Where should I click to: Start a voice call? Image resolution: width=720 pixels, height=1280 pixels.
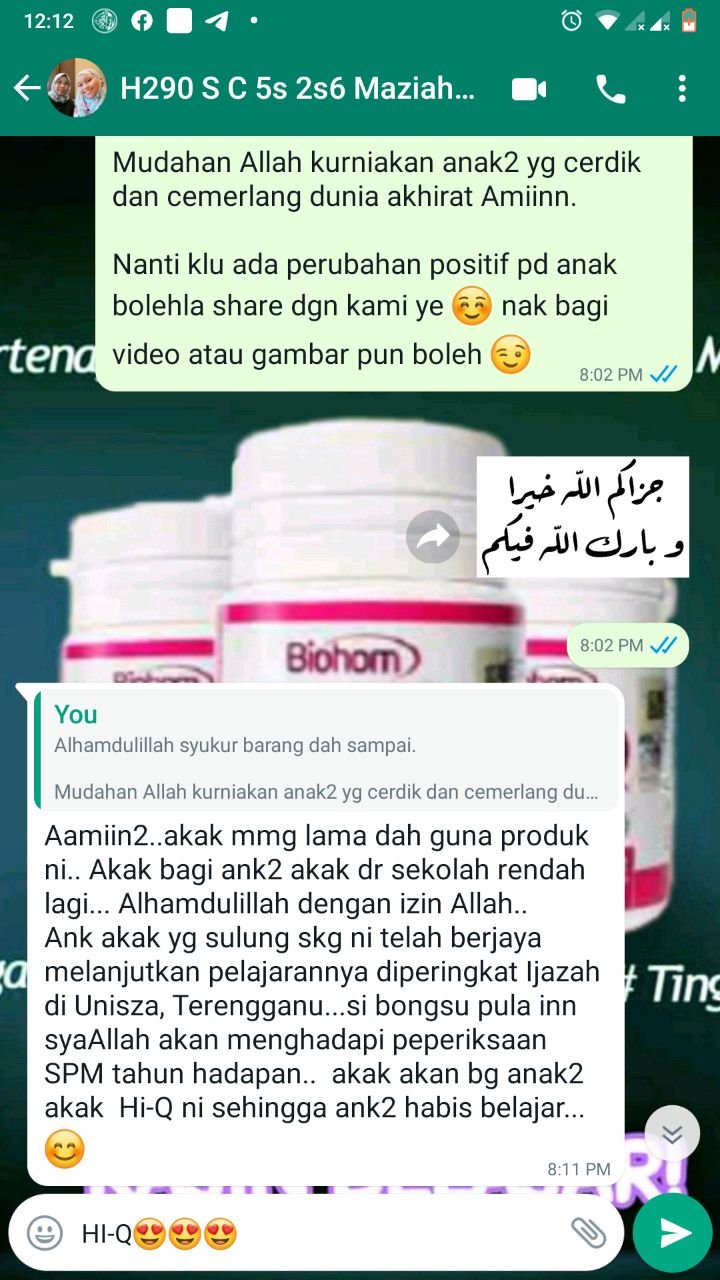610,89
